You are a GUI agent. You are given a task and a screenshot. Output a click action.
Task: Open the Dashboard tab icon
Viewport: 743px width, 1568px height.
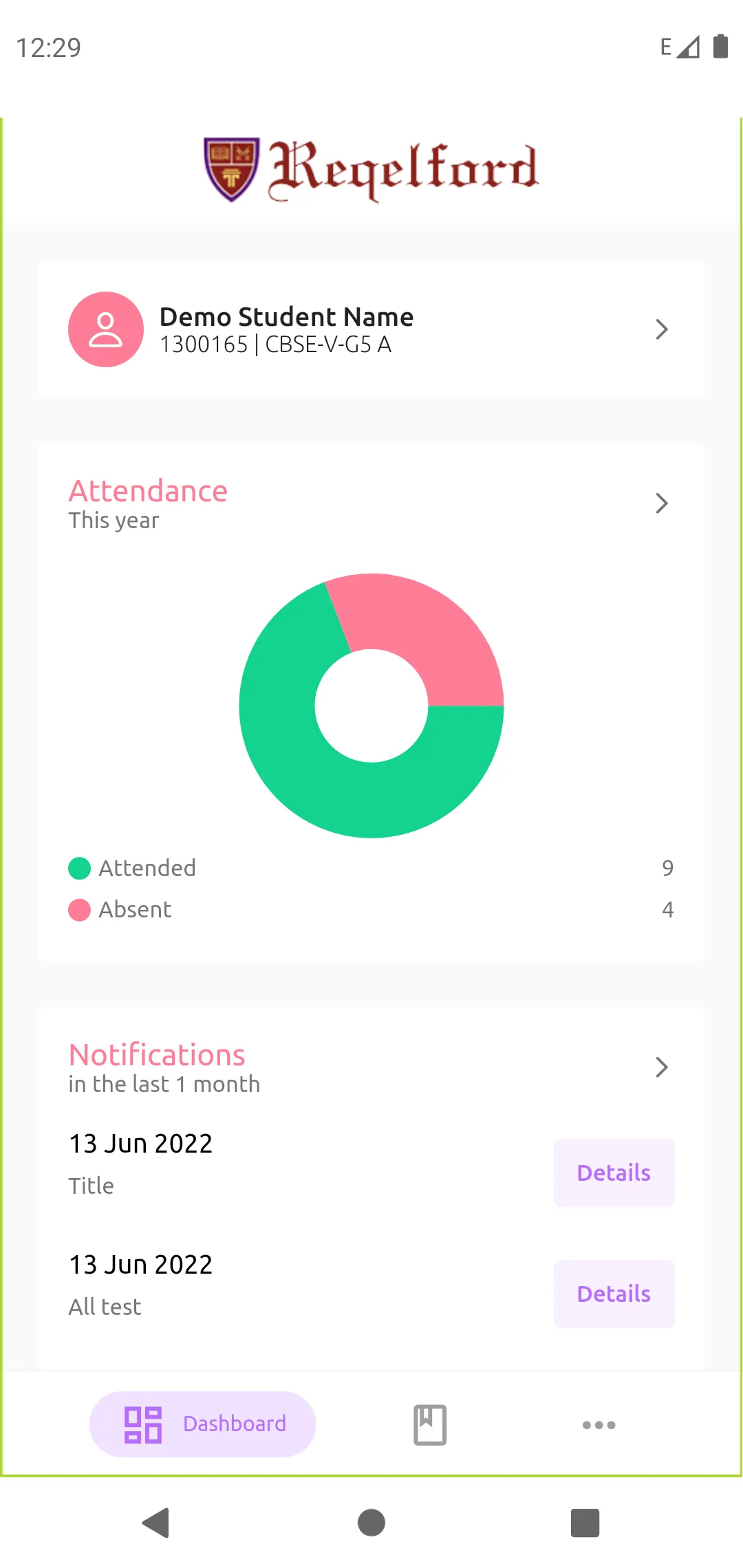(142, 1424)
